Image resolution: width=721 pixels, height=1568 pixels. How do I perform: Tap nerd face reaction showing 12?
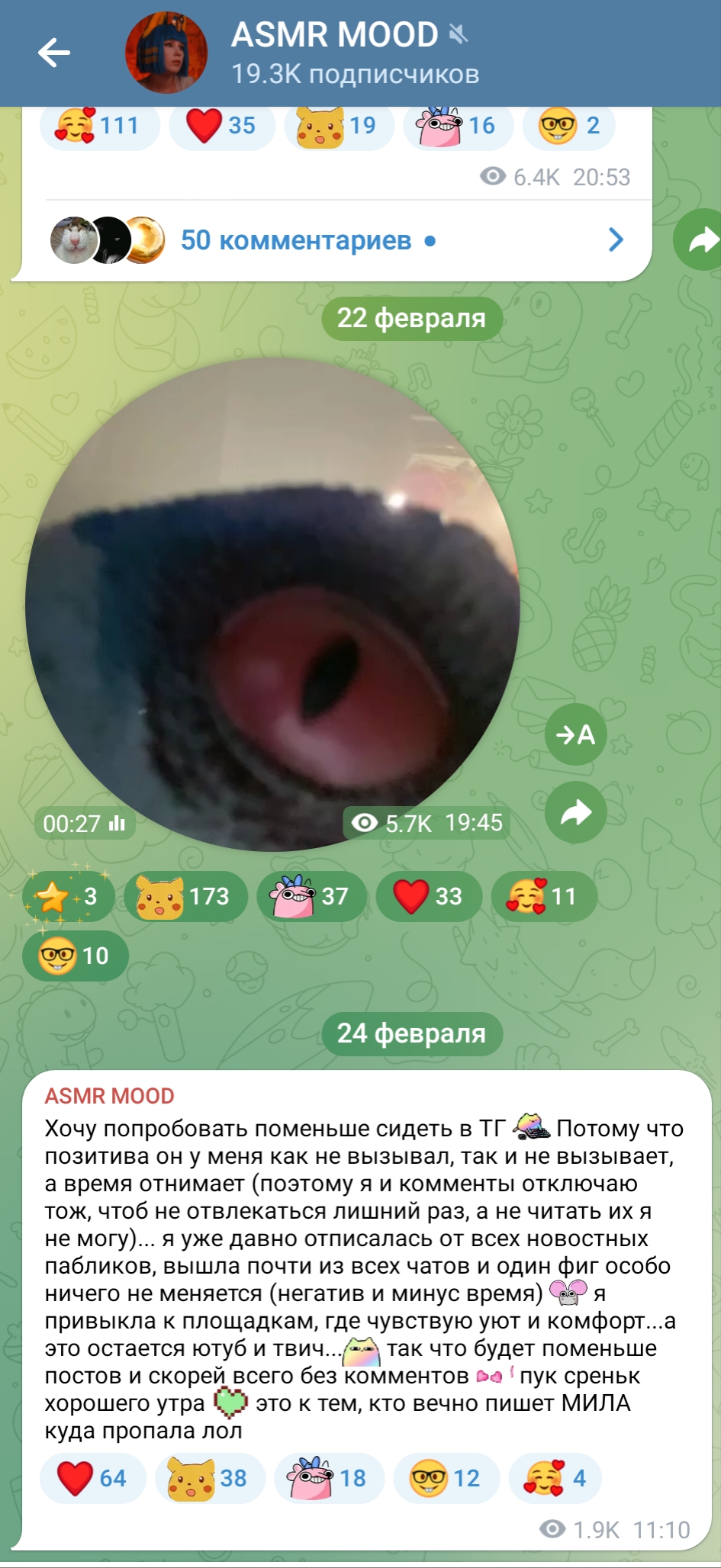[446, 1478]
